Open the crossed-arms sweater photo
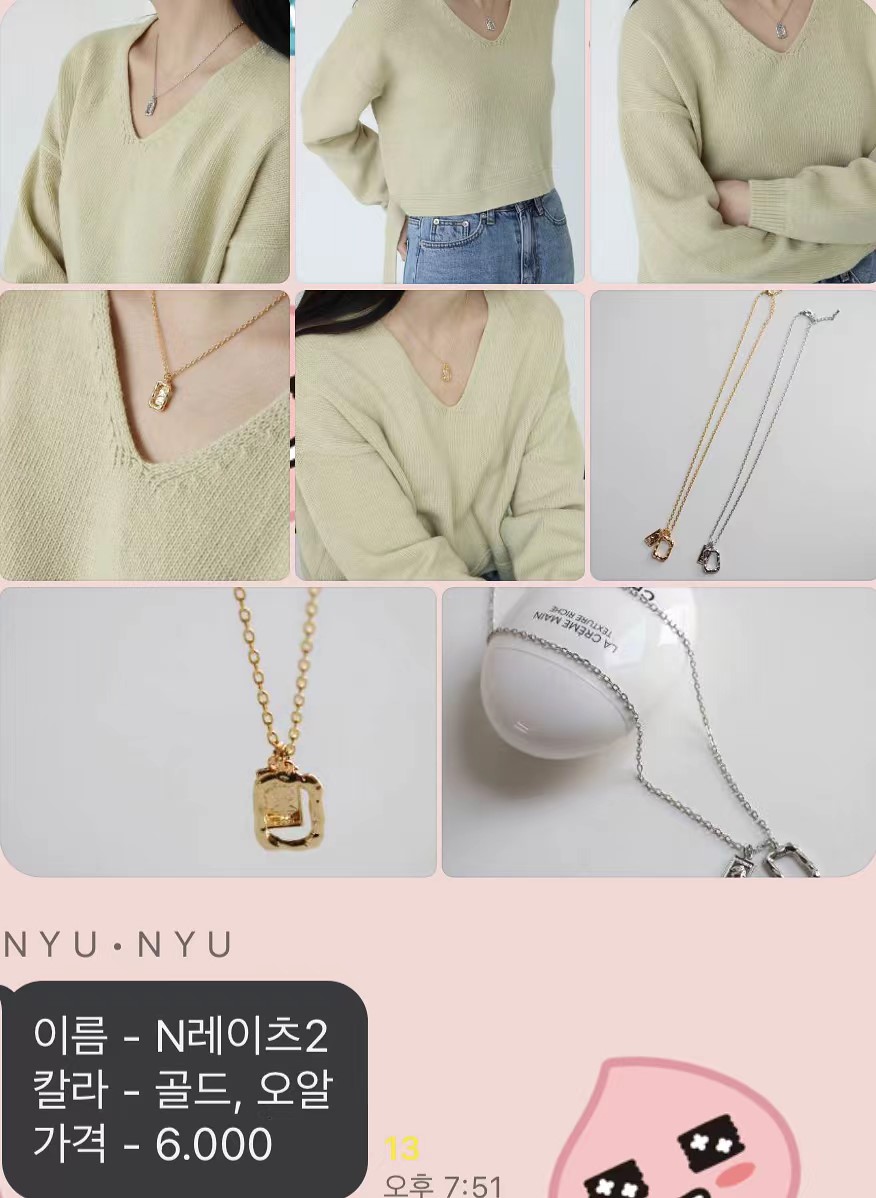The width and height of the screenshot is (876, 1198). tap(733, 141)
